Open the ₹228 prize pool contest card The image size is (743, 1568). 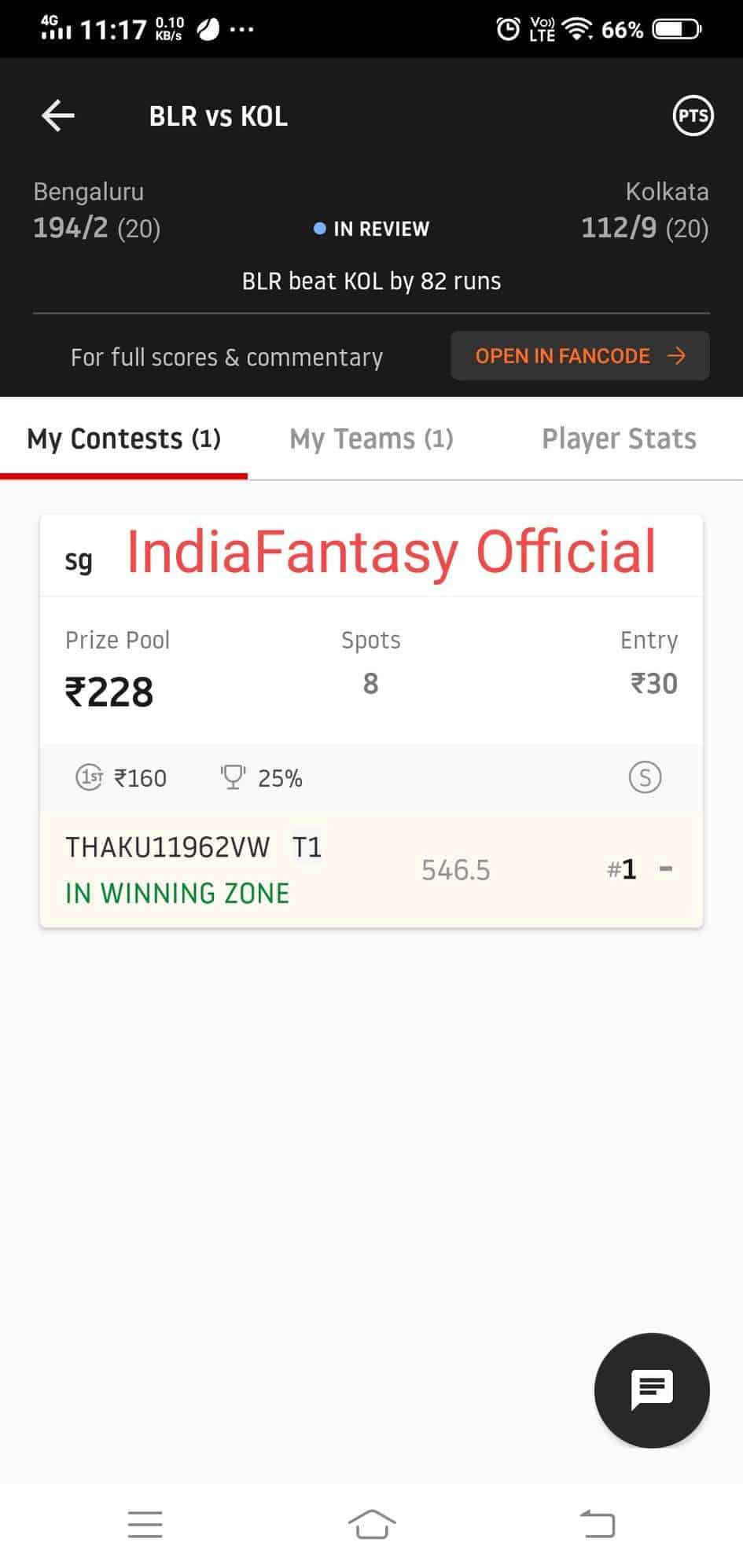click(x=371, y=668)
